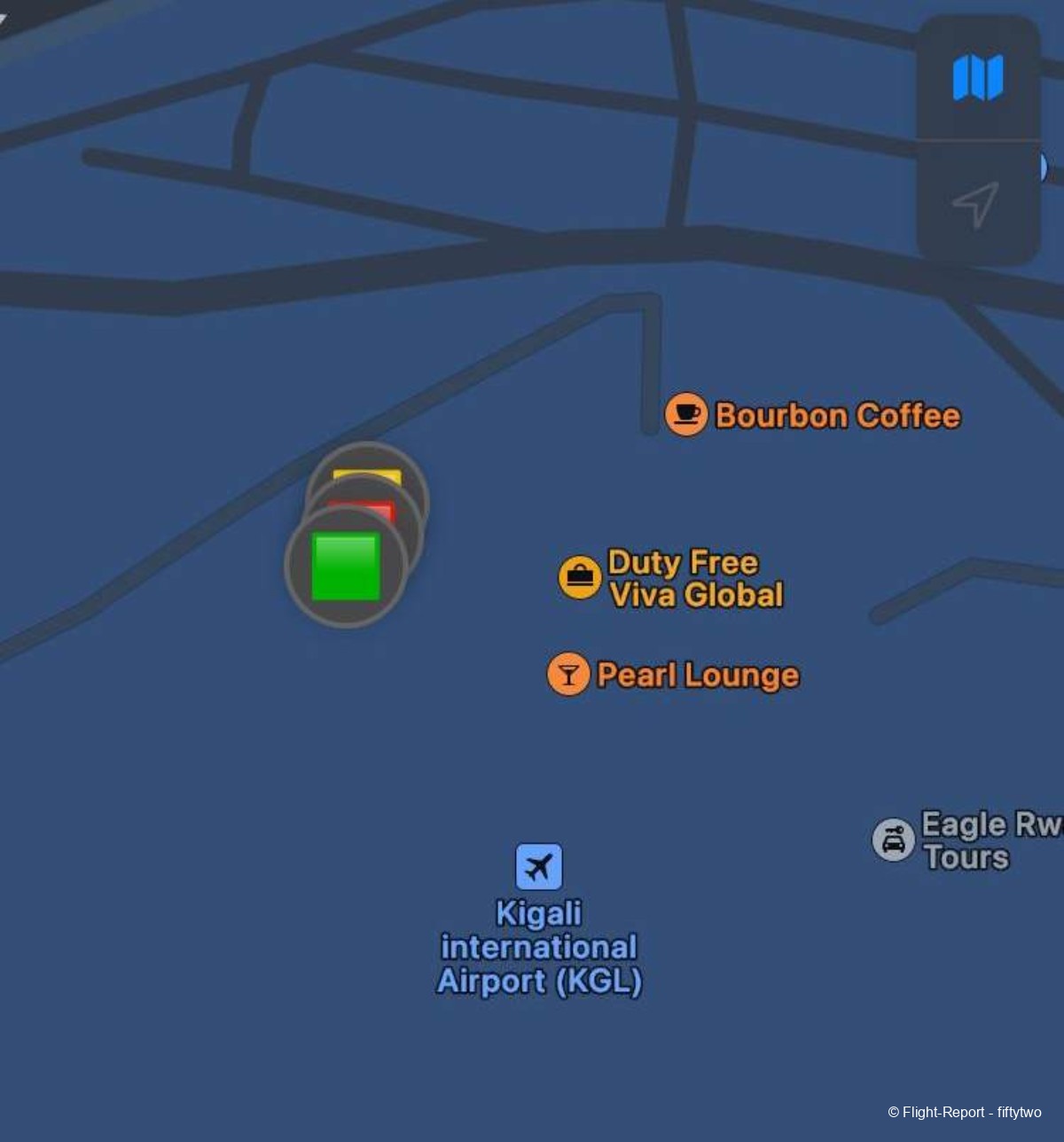Open Kigali International Airport (KGL) marker

point(539,866)
